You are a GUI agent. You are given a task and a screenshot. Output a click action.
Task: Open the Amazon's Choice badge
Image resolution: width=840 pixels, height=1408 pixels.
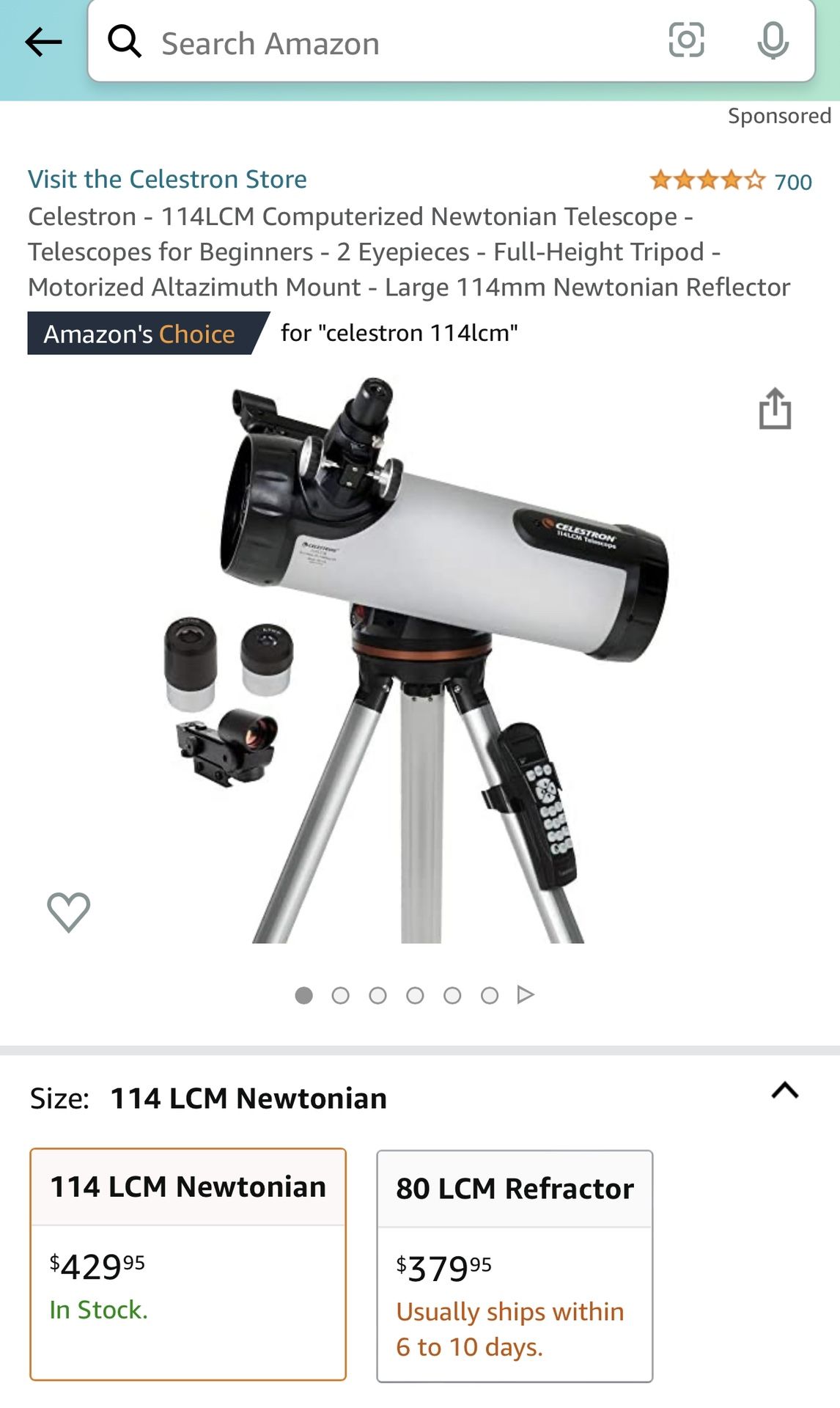pyautogui.click(x=139, y=334)
